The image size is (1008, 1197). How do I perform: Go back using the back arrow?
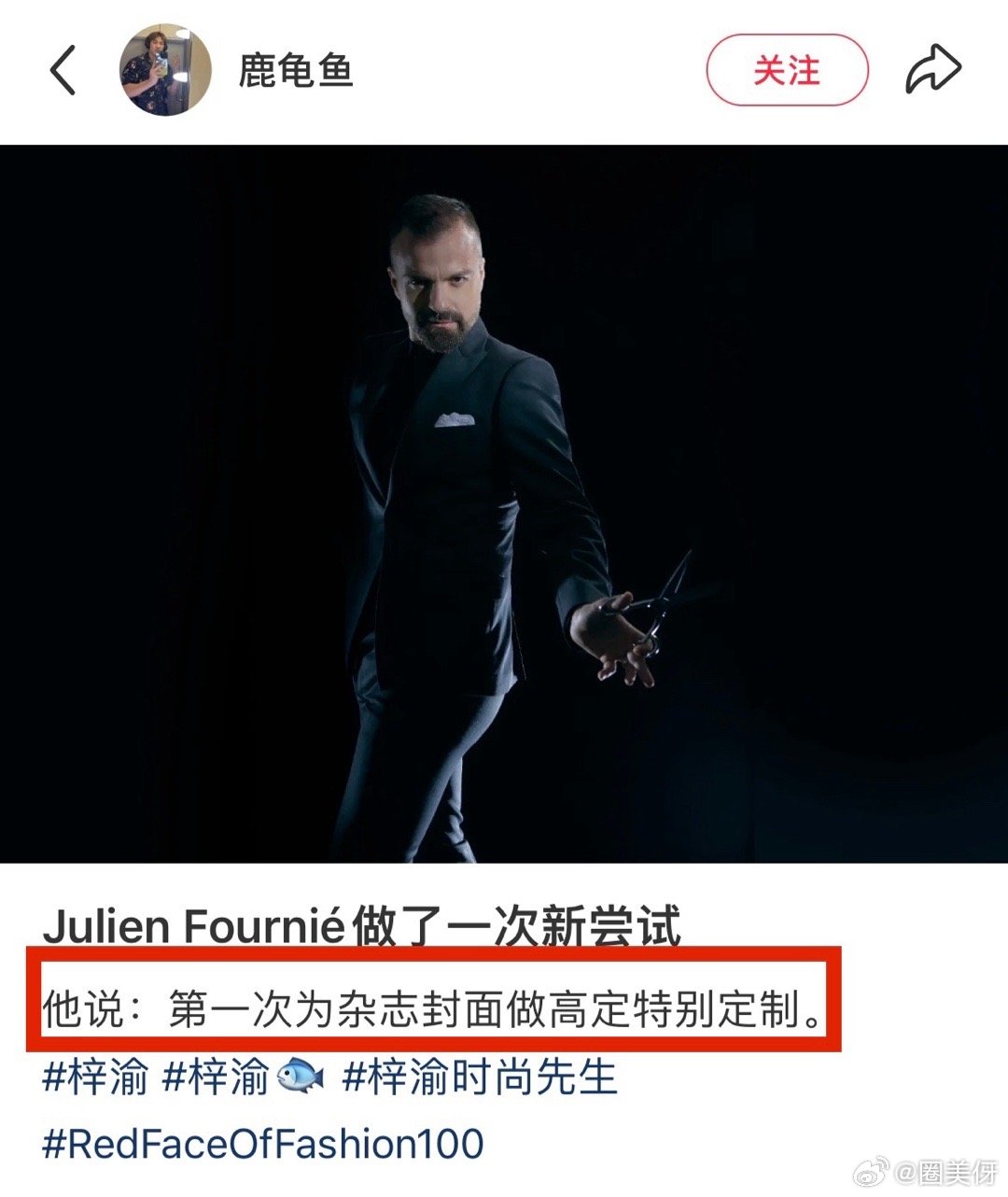click(63, 71)
